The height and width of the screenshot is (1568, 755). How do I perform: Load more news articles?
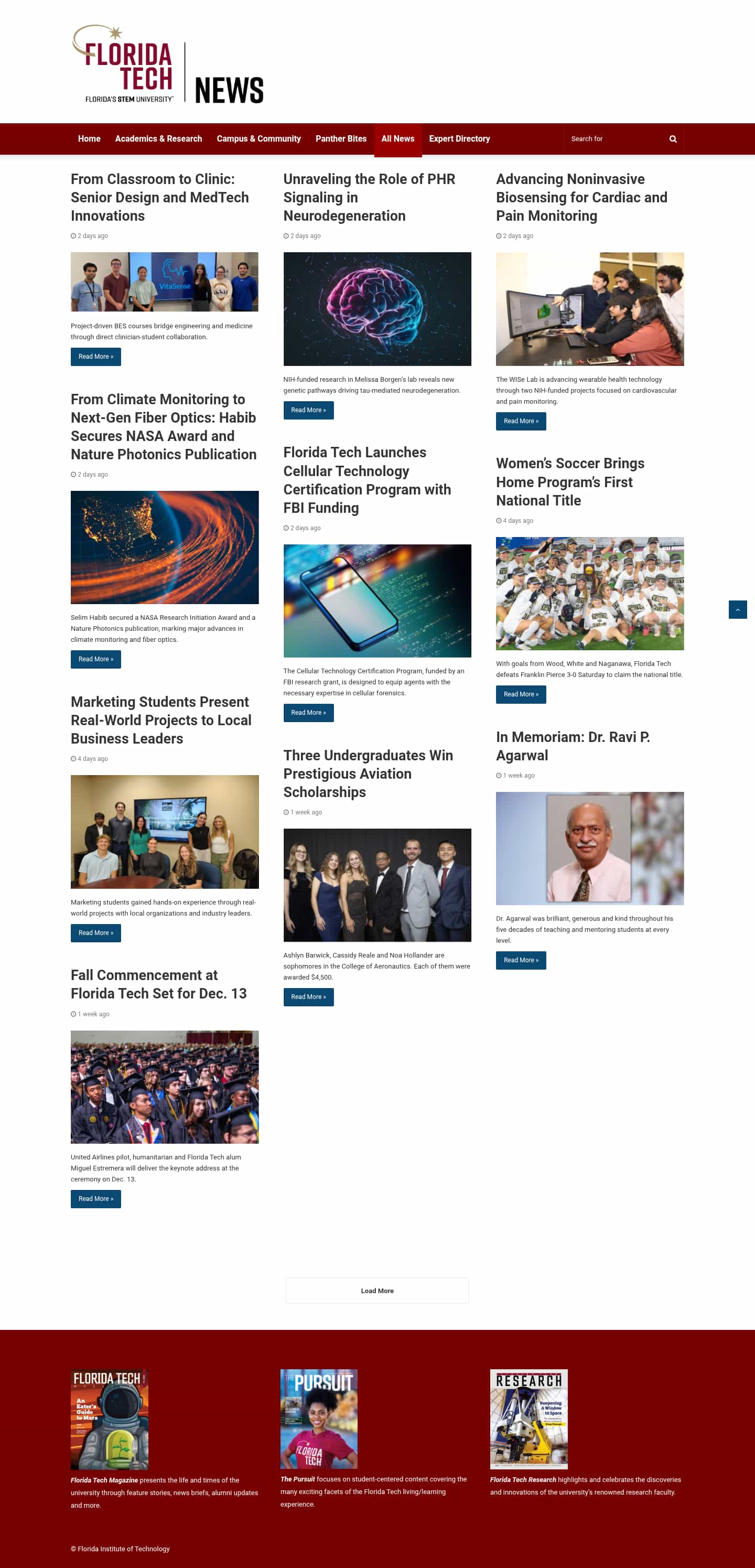pyautogui.click(x=377, y=1291)
